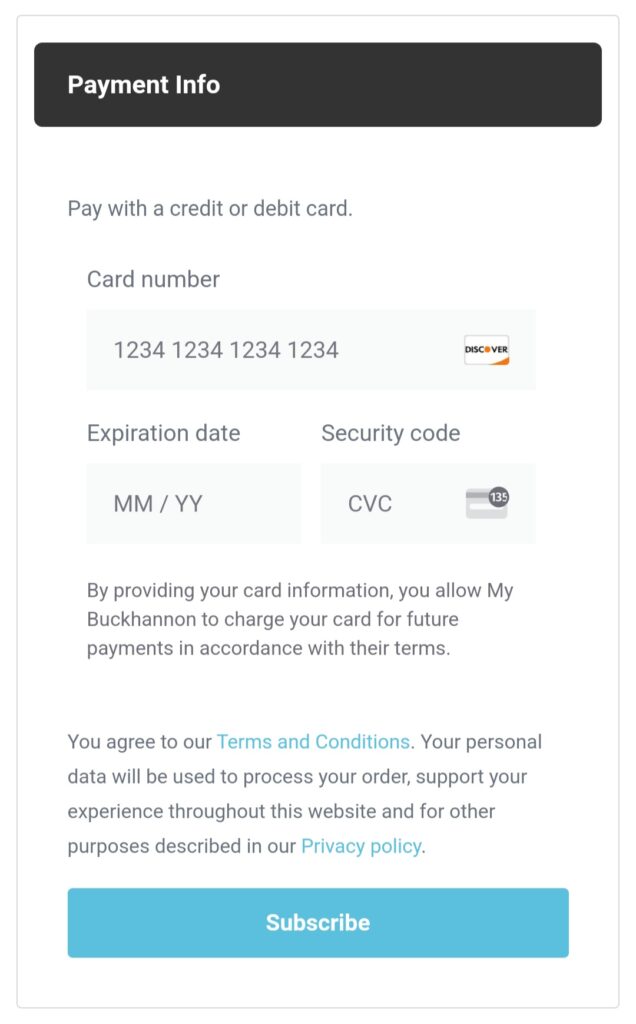Tap the card number field
The image size is (636, 1024).
coord(311,350)
